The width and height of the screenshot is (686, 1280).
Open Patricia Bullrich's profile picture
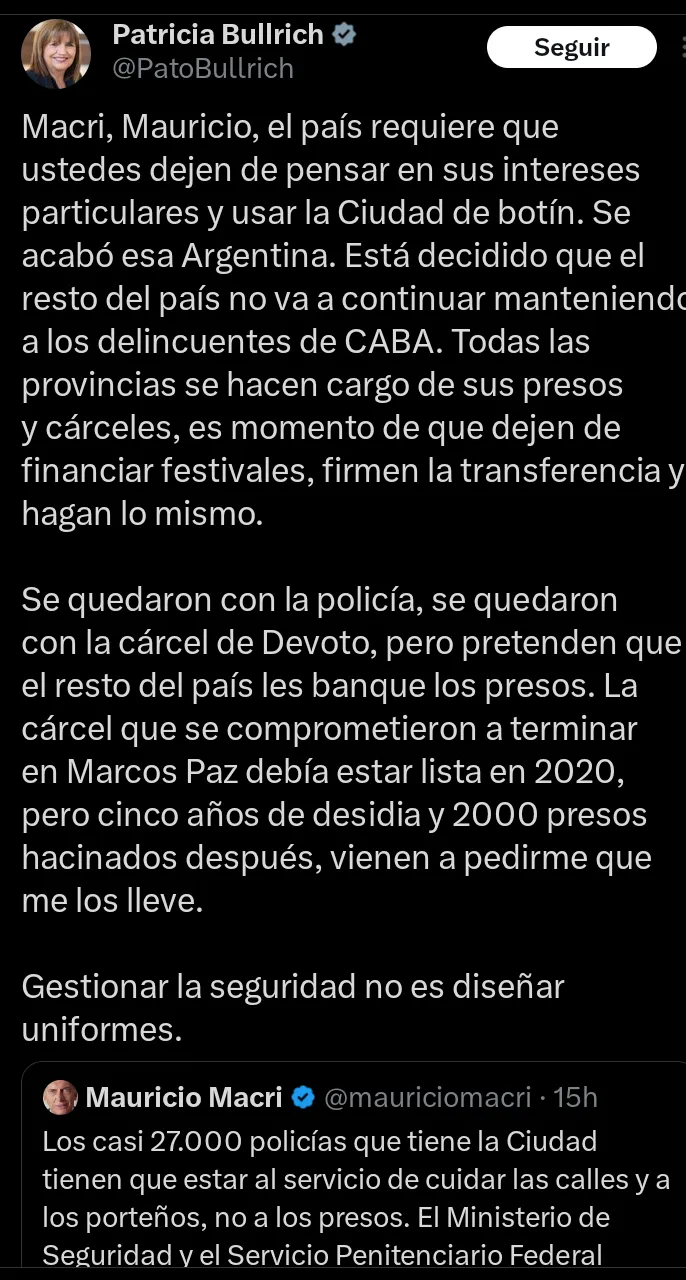(x=56, y=54)
